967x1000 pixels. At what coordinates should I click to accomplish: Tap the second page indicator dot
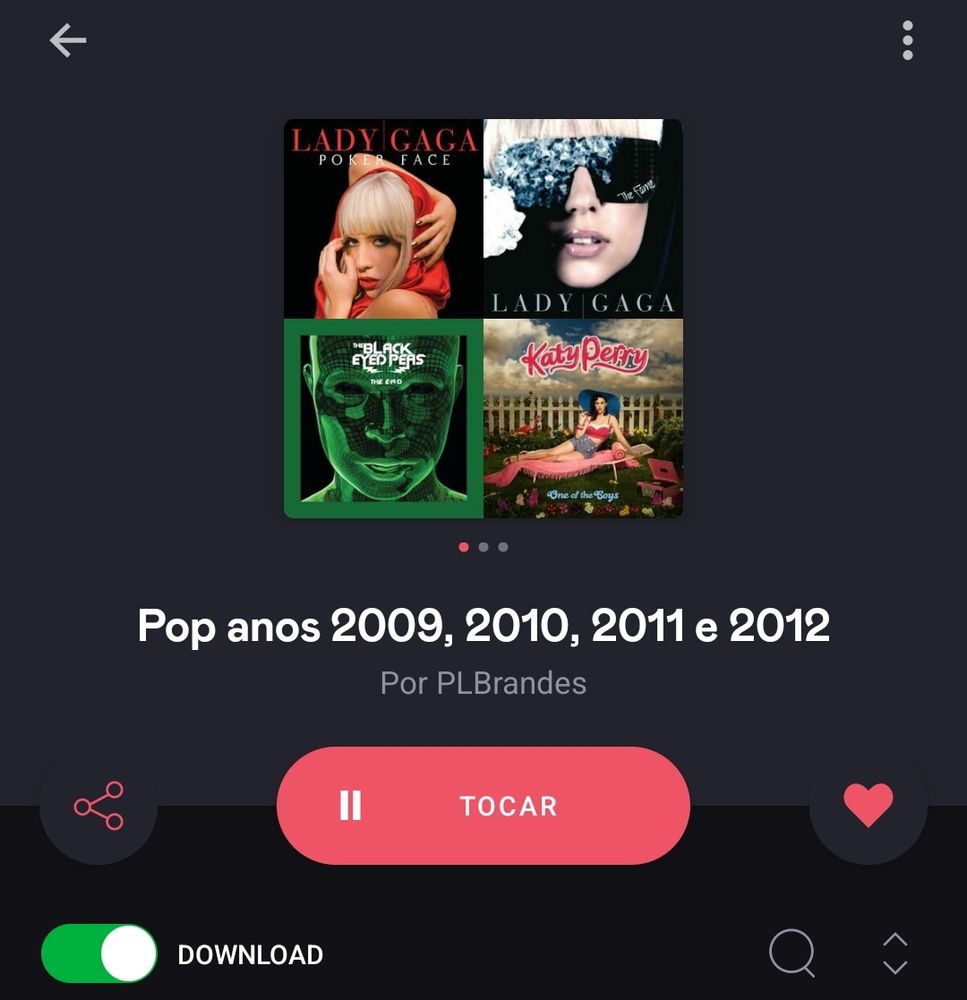[484, 547]
